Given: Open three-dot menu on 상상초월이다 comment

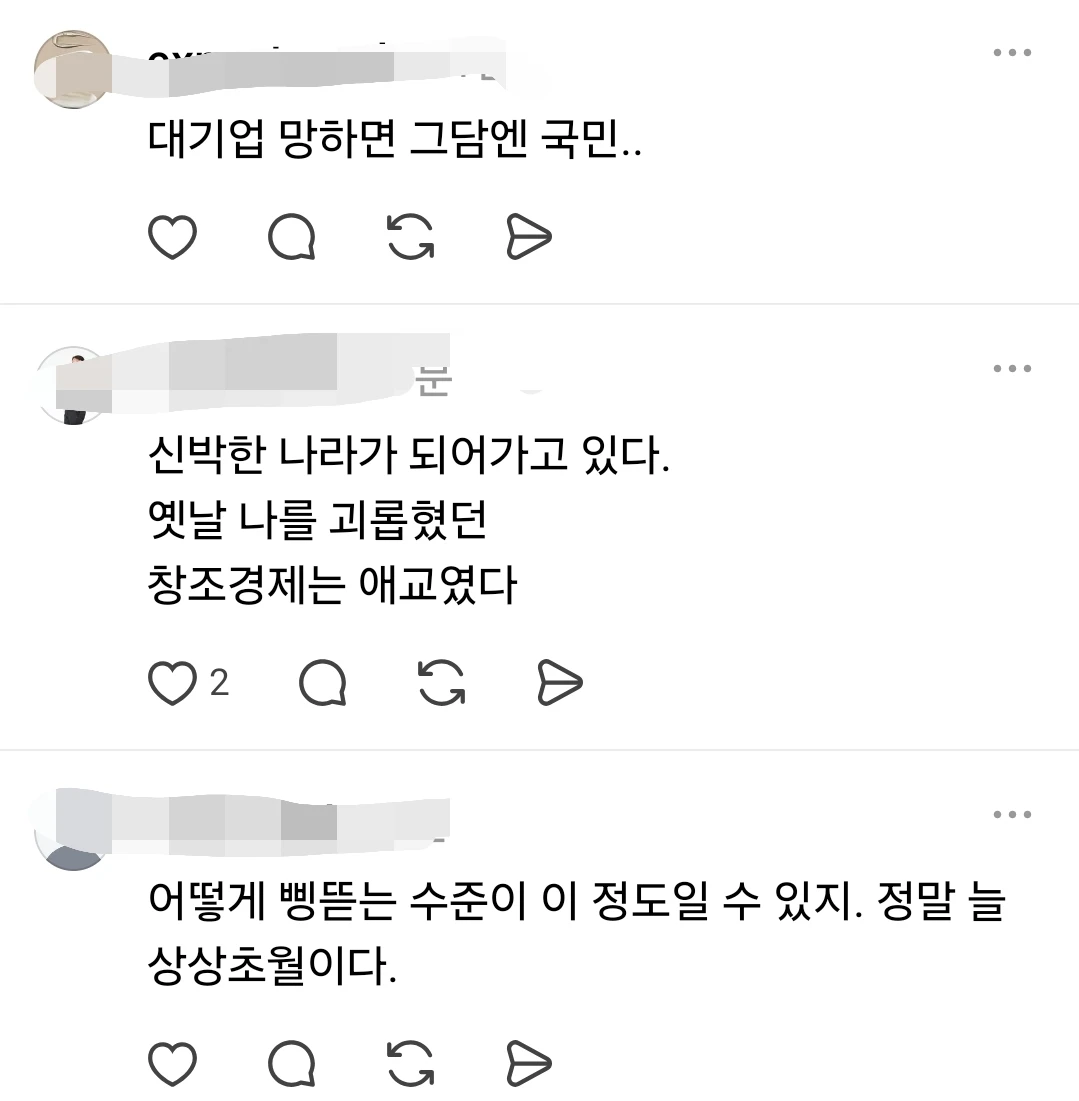Looking at the screenshot, I should click(x=1012, y=815).
